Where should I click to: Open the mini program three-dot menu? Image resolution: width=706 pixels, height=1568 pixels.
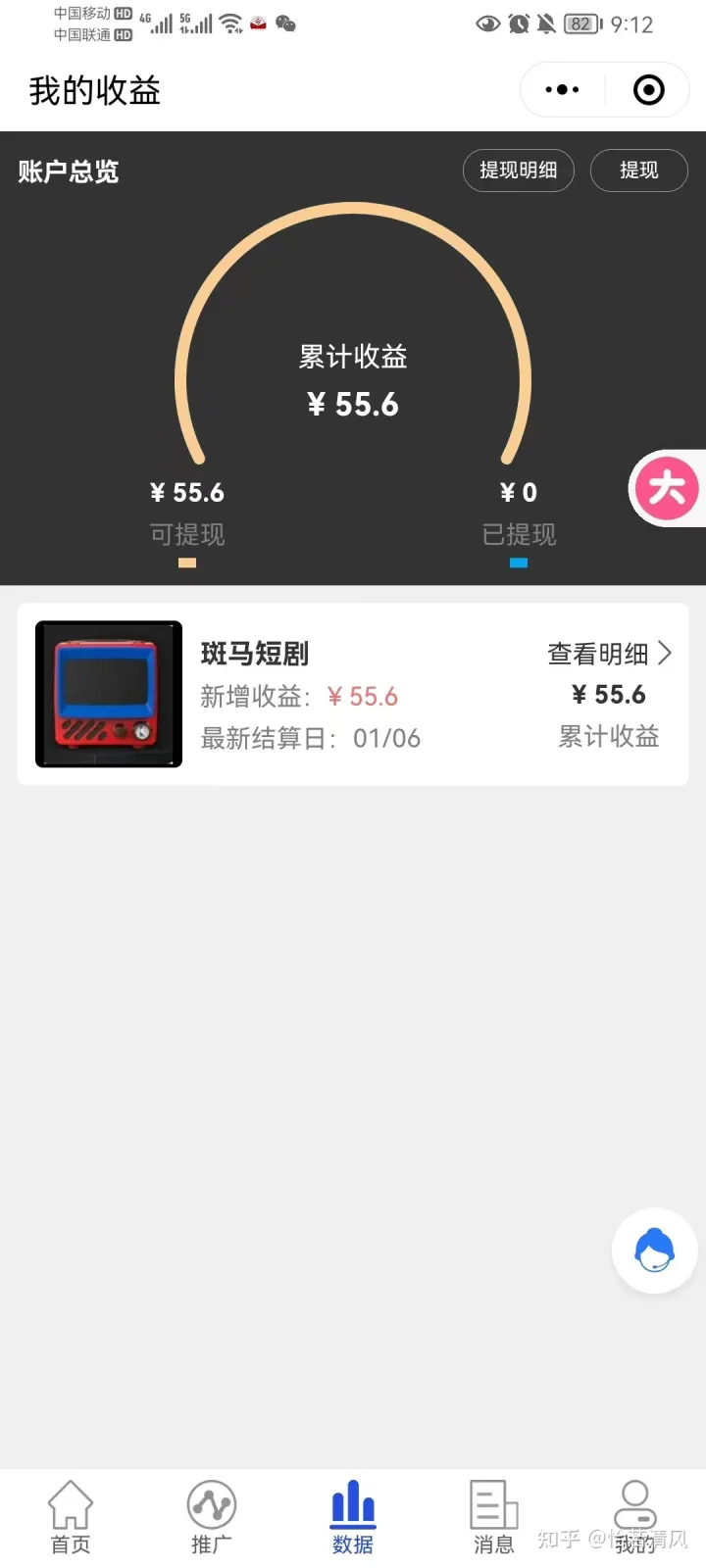pos(562,90)
